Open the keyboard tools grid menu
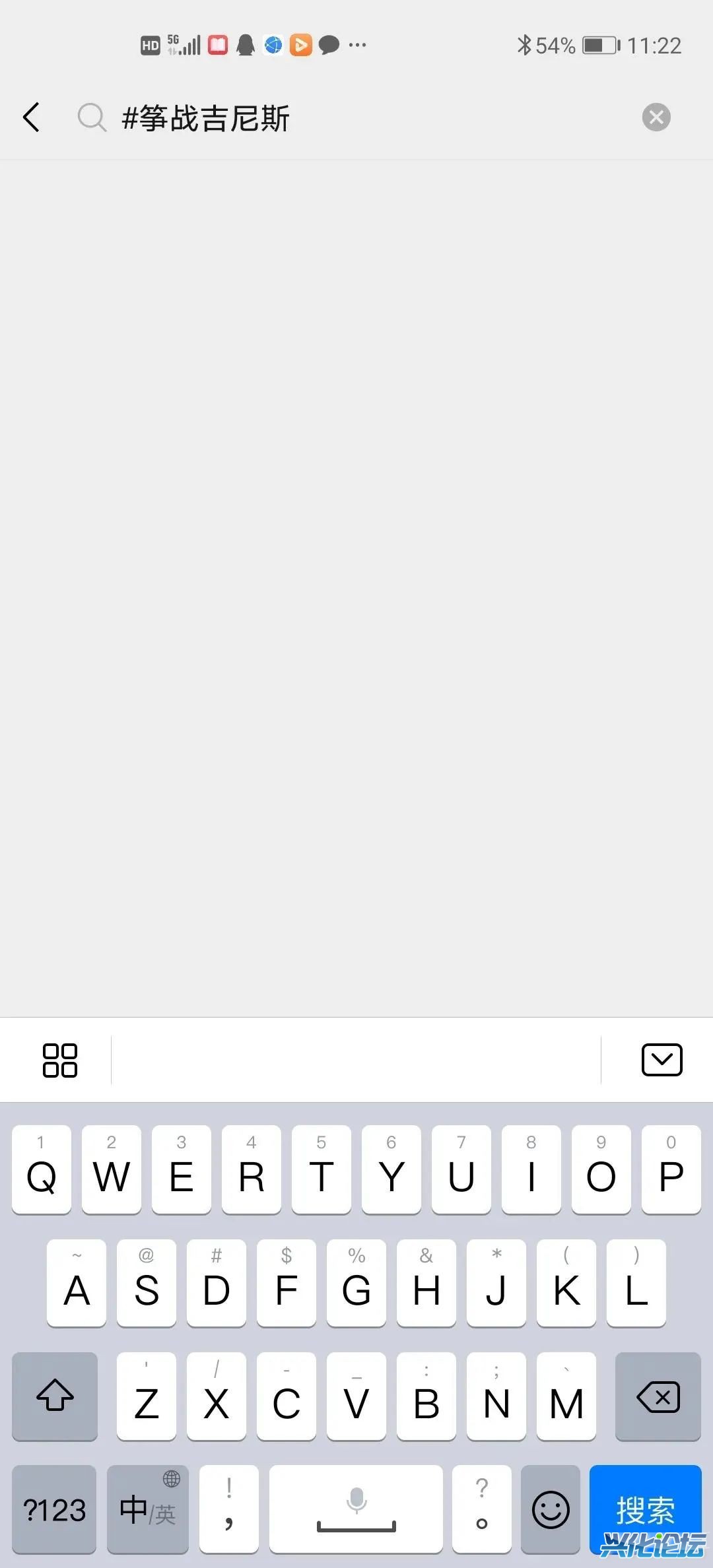This screenshot has width=713, height=1568. click(60, 1060)
